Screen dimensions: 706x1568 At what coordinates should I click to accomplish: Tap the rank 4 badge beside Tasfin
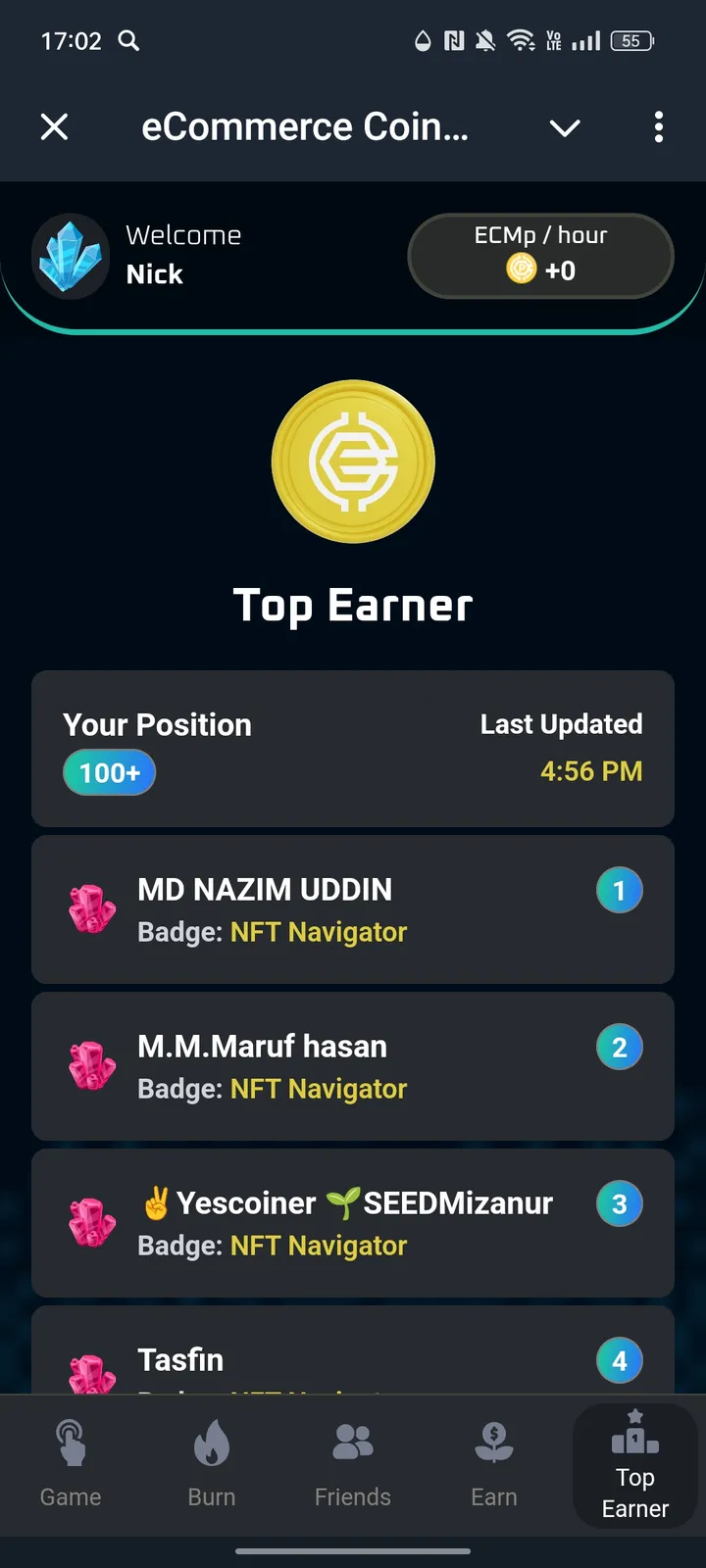pyautogui.click(x=619, y=1360)
